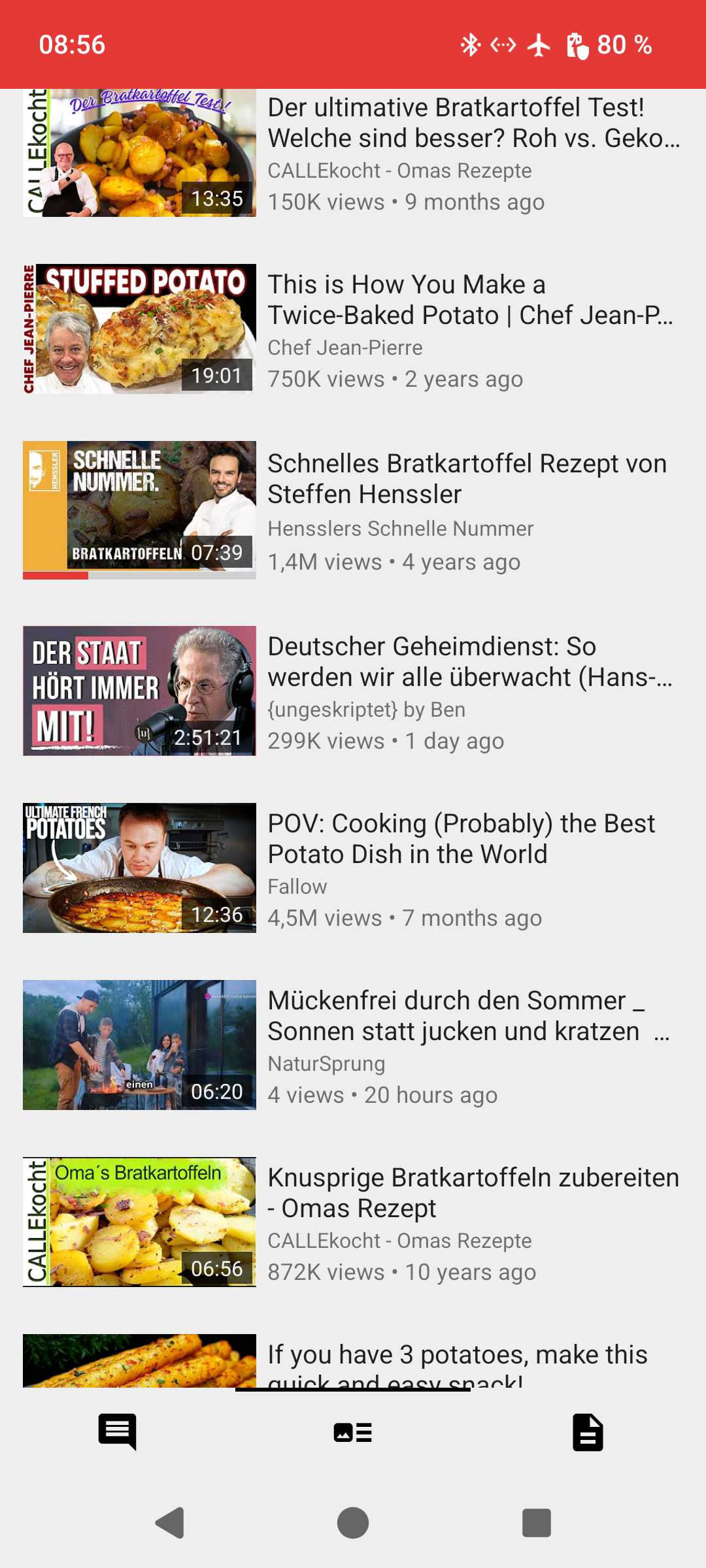Play Knusprige Bratkartoffeln zubereiten - Omas Rezept
Viewport: 706px width, 1568px height.
click(x=353, y=1222)
